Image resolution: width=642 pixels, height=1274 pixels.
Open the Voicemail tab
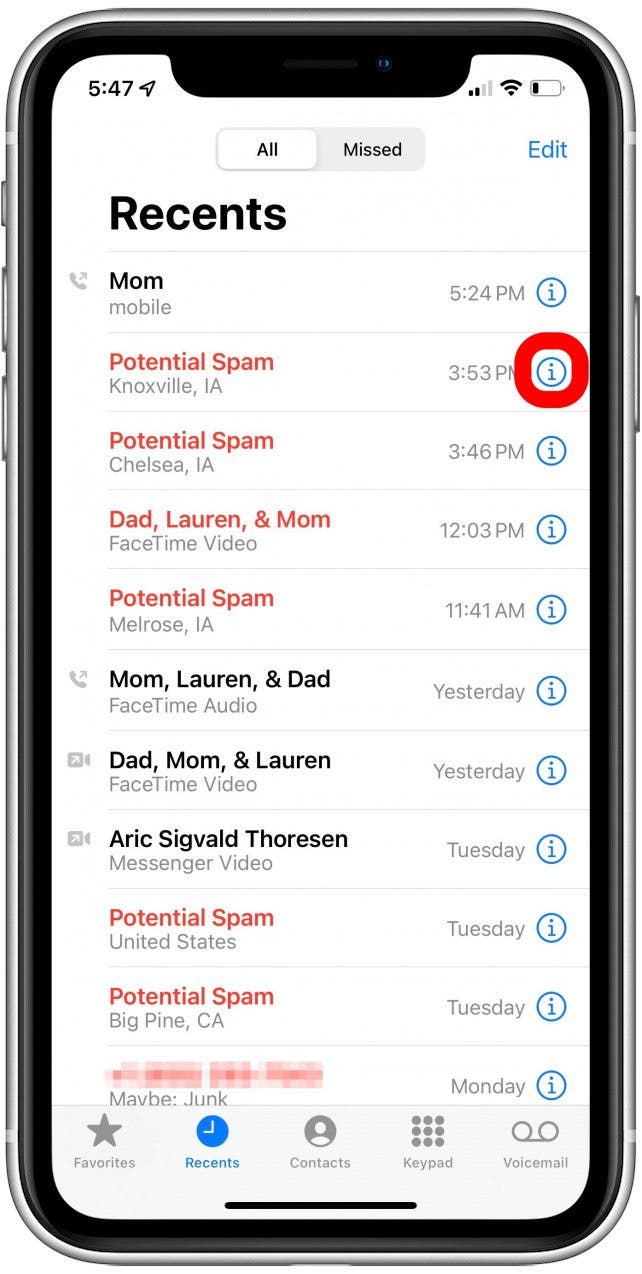point(535,1142)
